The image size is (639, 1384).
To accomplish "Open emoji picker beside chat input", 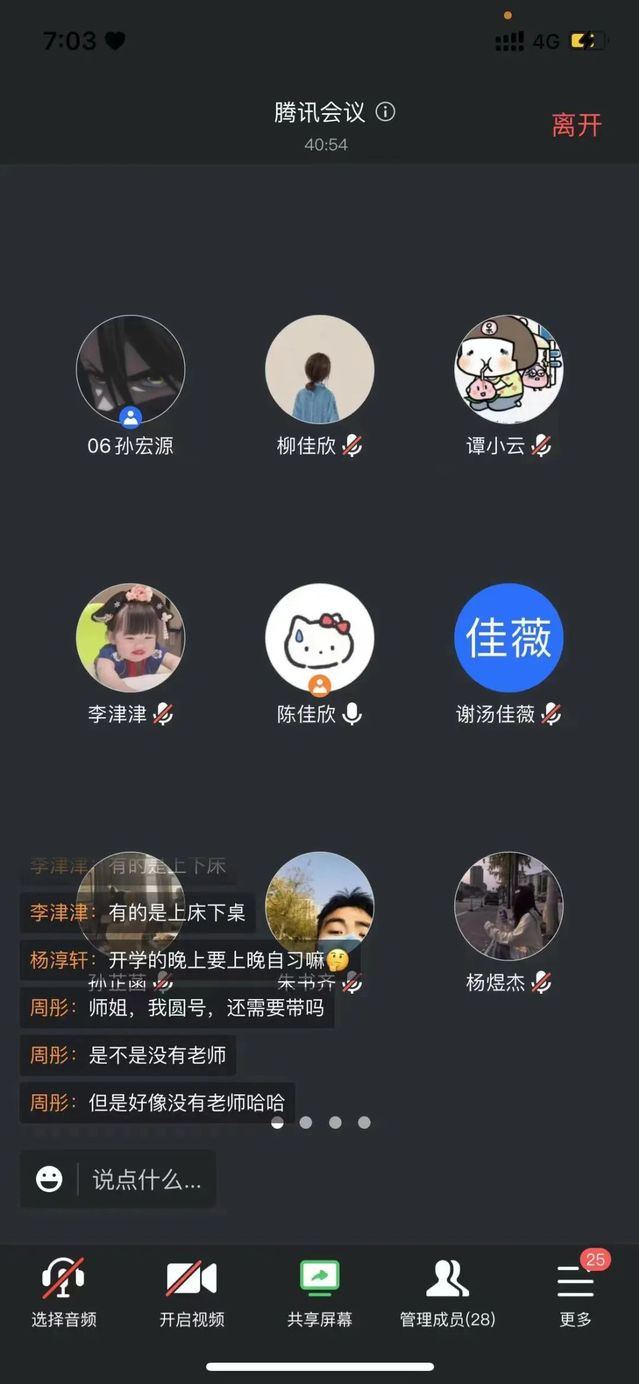I will (x=49, y=1180).
